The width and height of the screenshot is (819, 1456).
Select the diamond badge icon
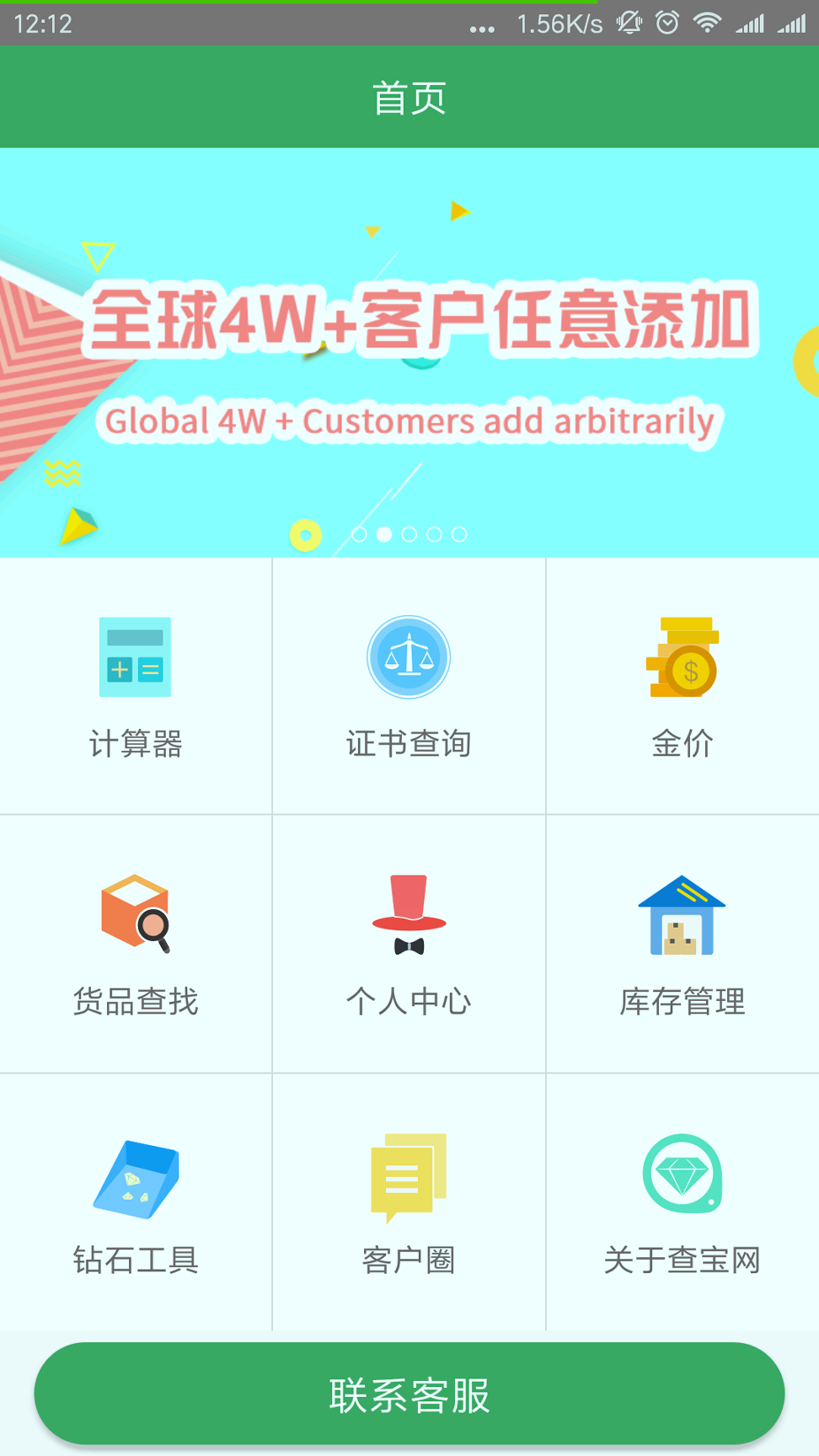683,1175
